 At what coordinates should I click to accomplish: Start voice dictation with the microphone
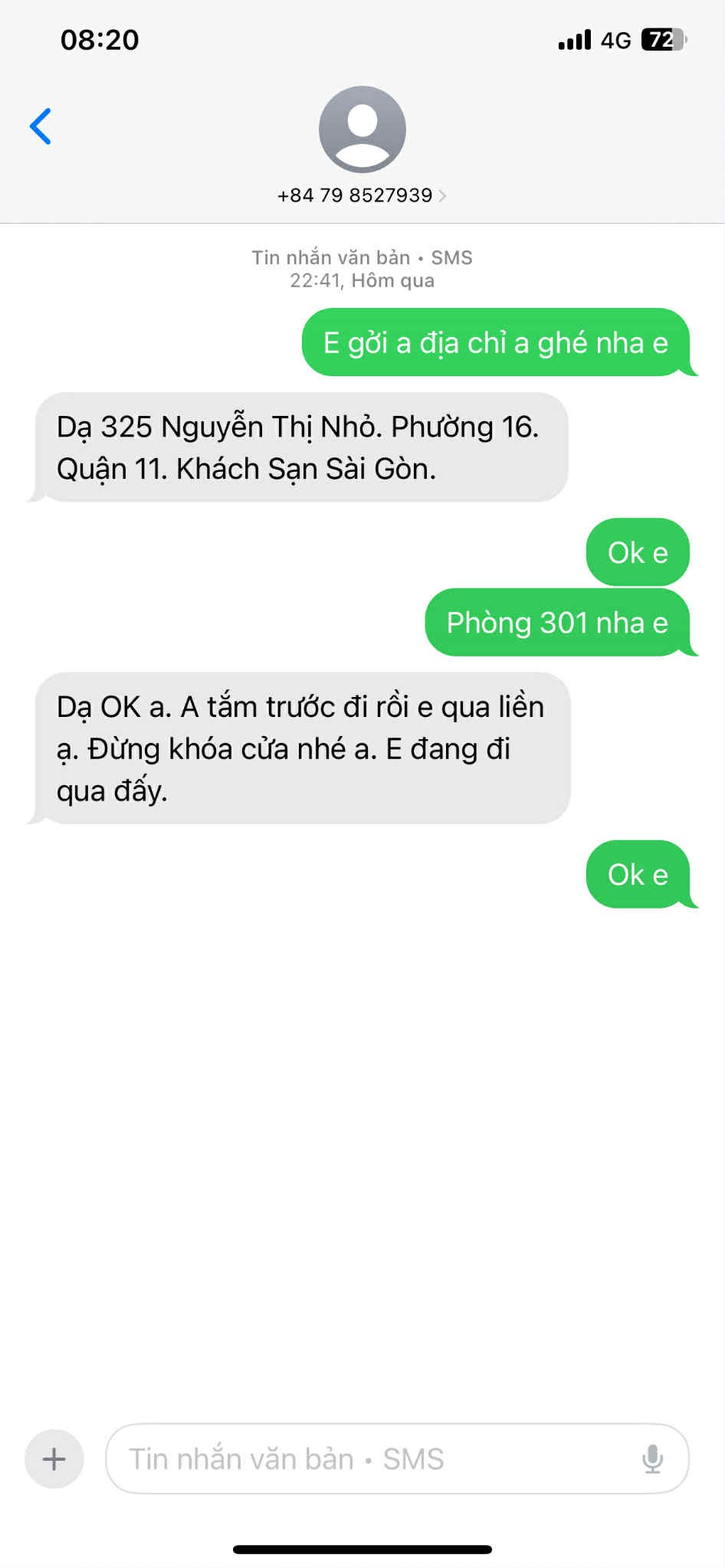[x=652, y=1458]
